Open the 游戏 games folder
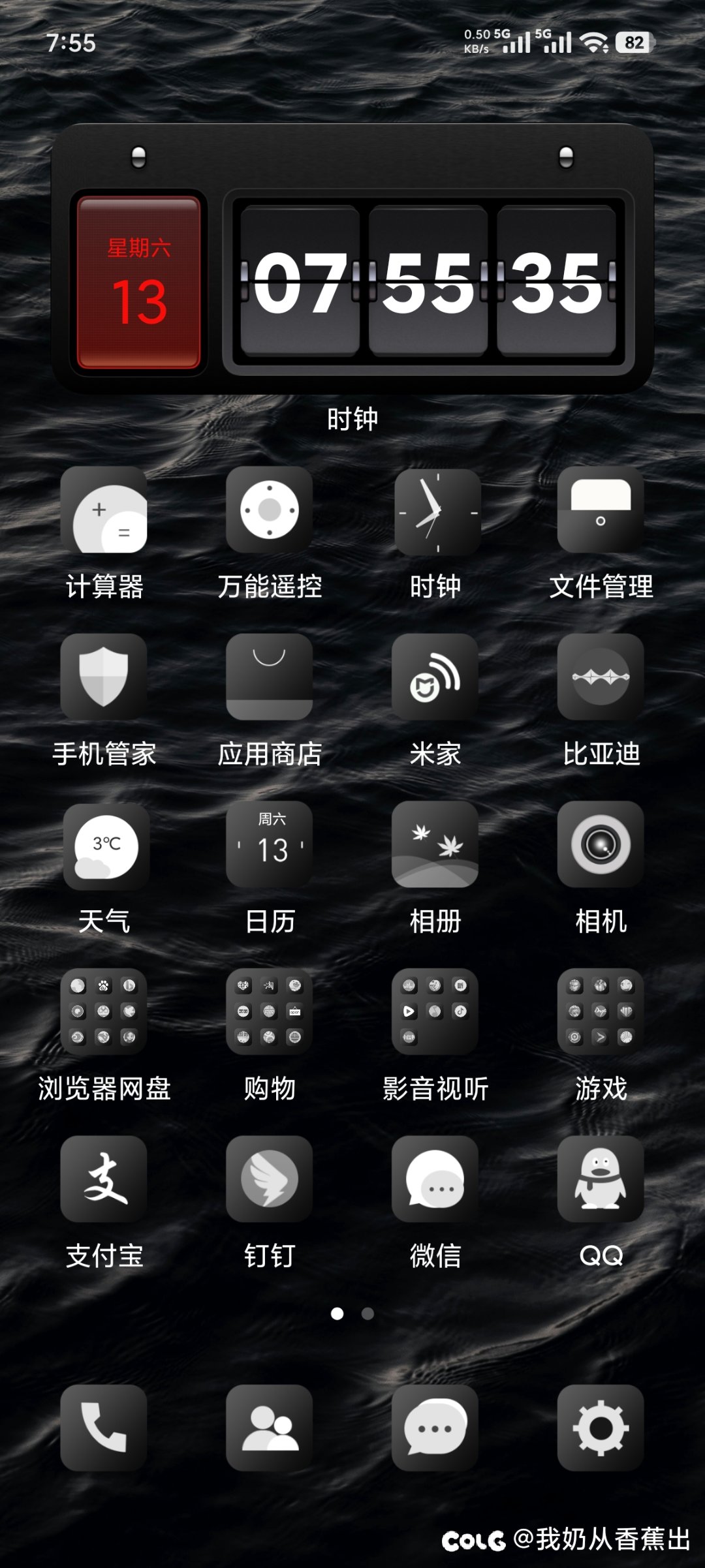 point(601,1012)
